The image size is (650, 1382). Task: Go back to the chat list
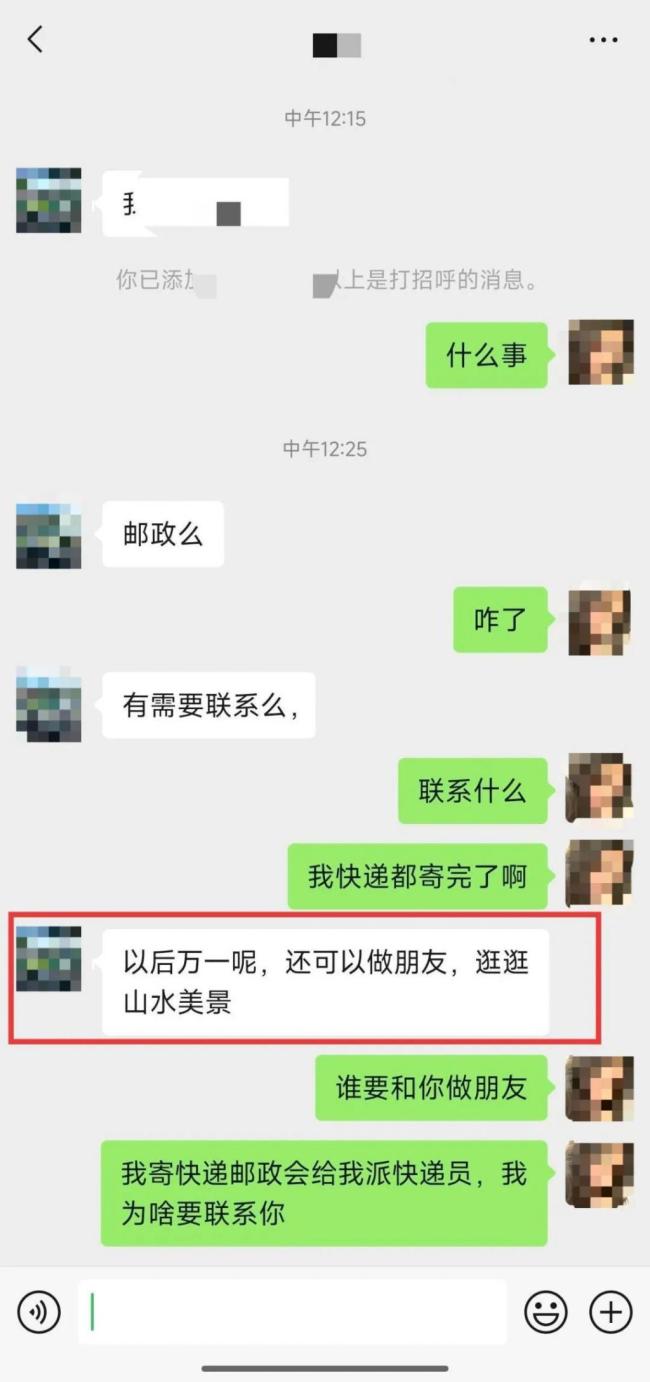36,40
